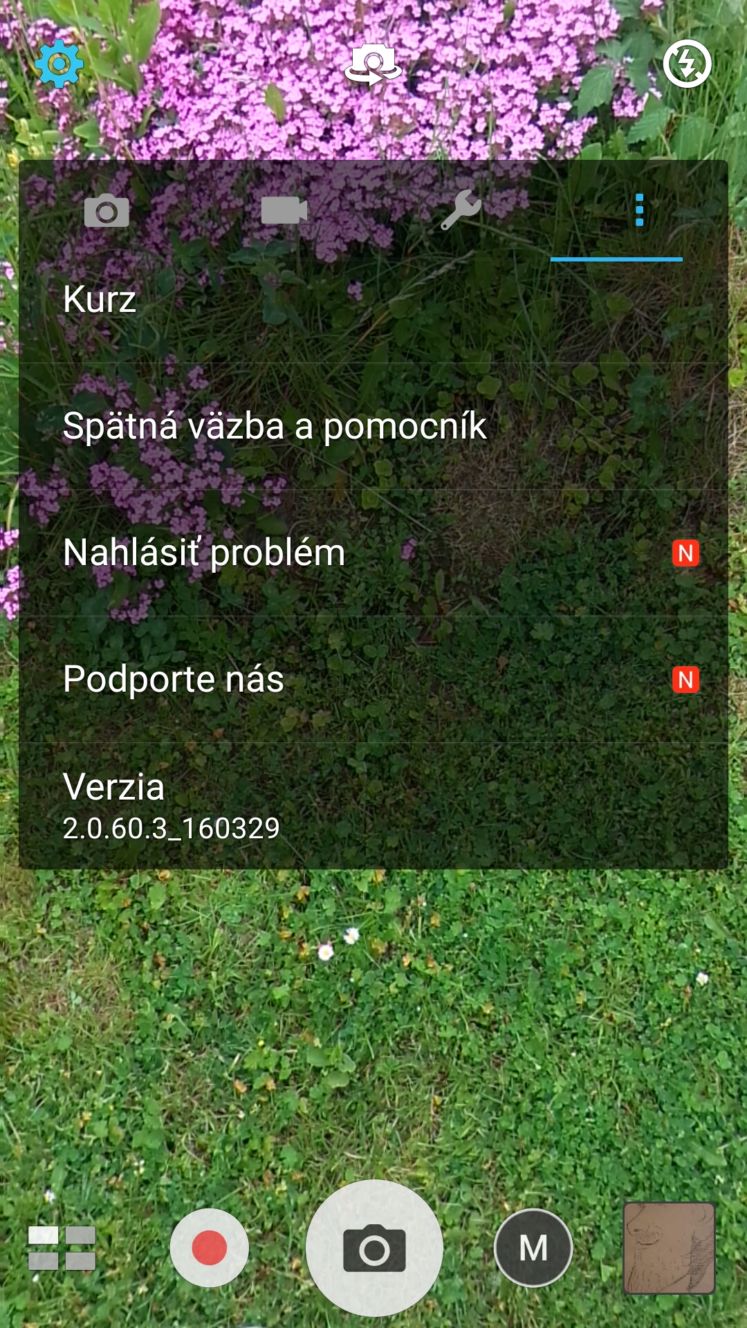Screen dimensions: 747x1328
Task: Tap the Verzia row
Action: click(x=373, y=805)
